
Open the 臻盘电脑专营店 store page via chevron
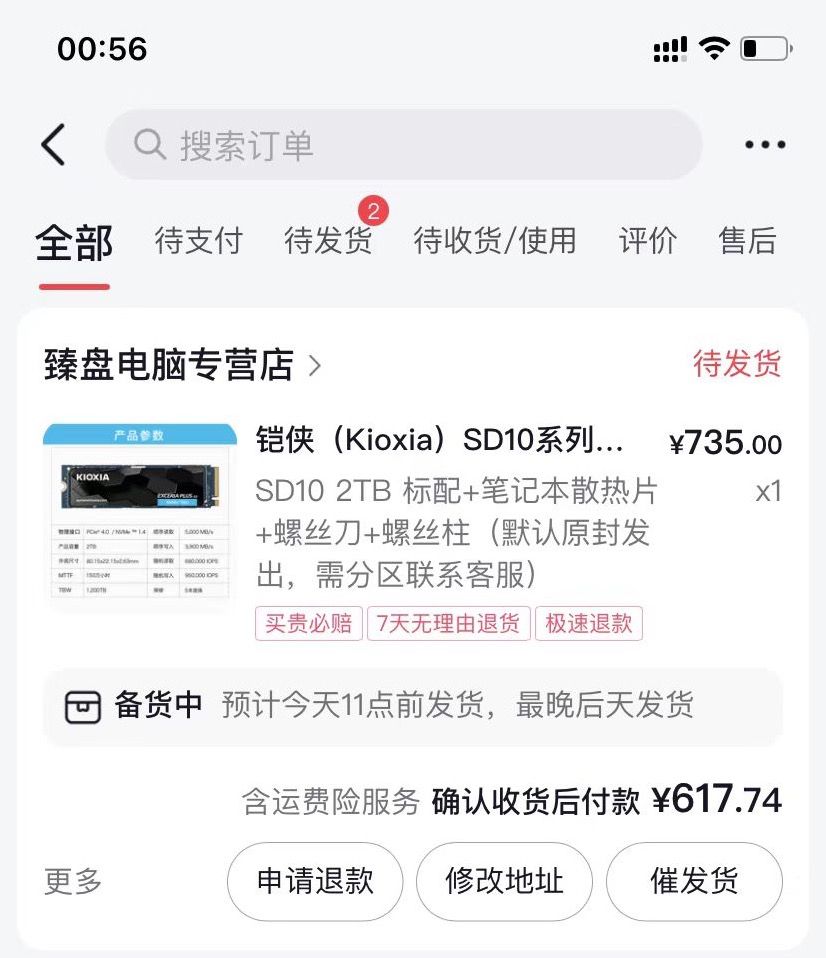tap(317, 366)
